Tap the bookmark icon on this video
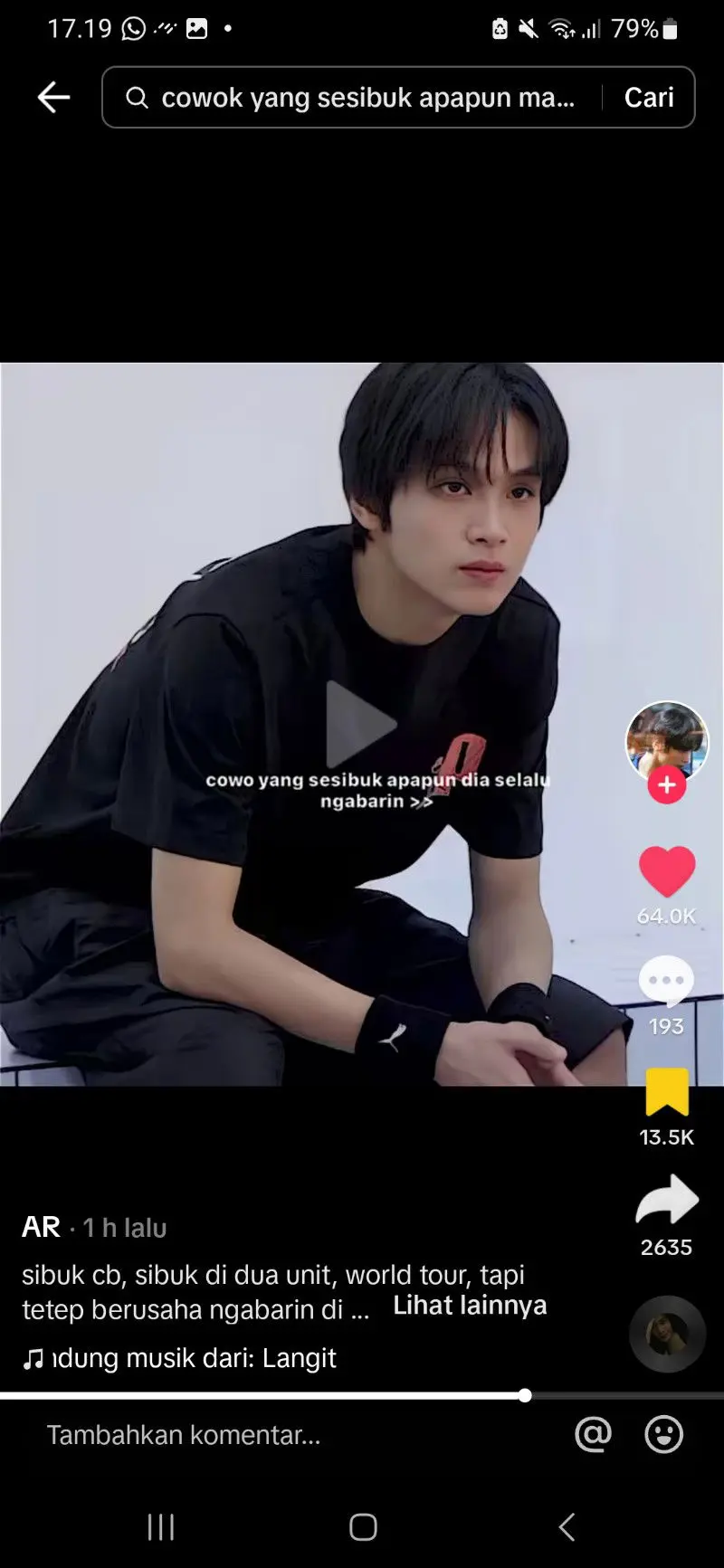This screenshot has height=1568, width=724. [667, 1091]
